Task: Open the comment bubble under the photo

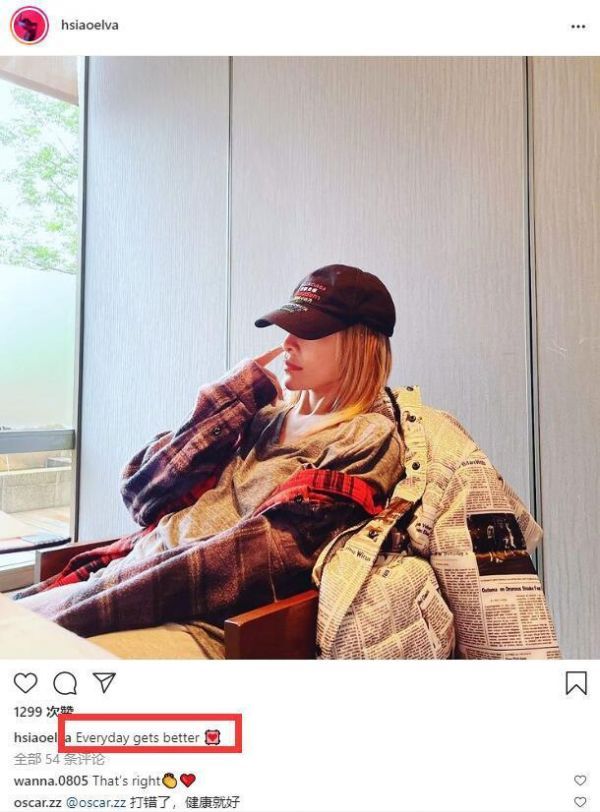Action: point(65,683)
